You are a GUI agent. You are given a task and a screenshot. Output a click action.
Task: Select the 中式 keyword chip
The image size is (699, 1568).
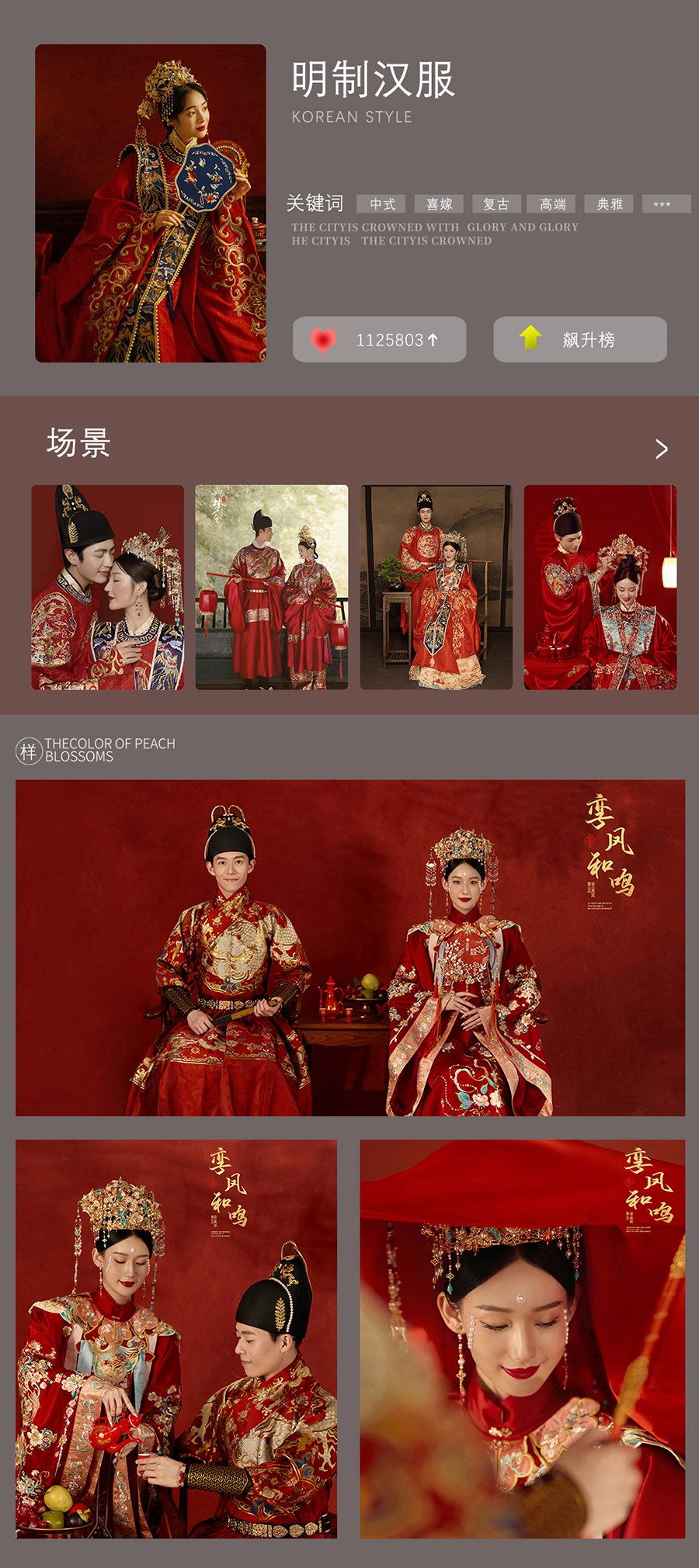(x=381, y=204)
